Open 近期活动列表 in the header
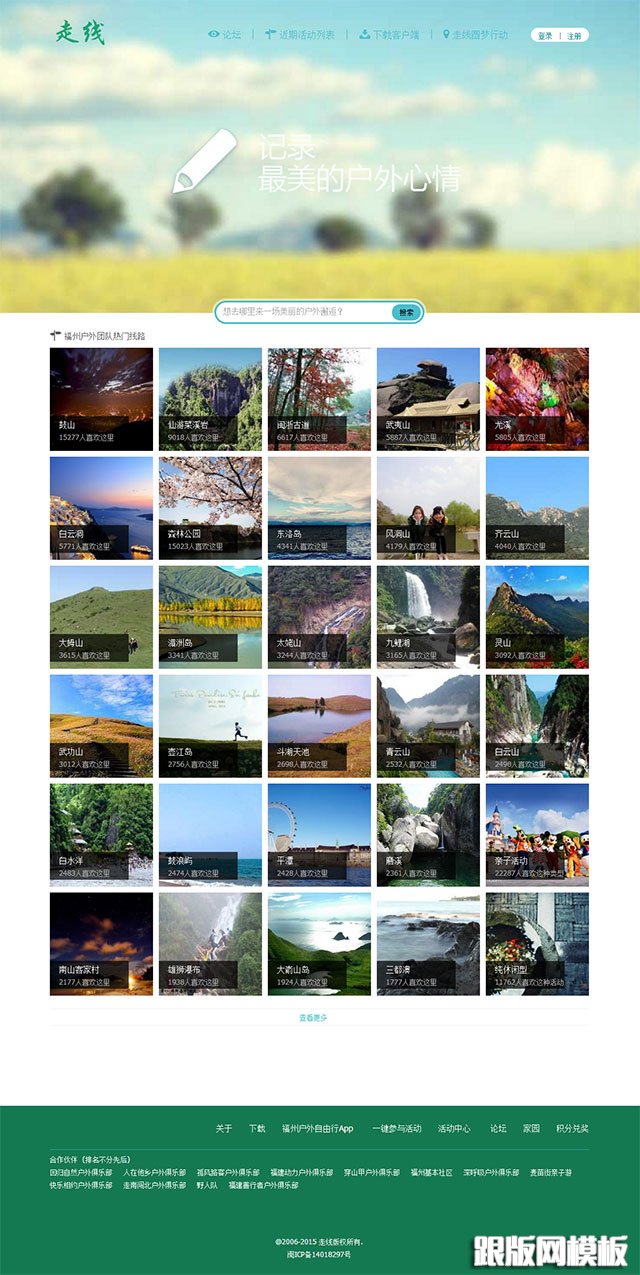Image resolution: width=640 pixels, height=1275 pixels. (300, 34)
